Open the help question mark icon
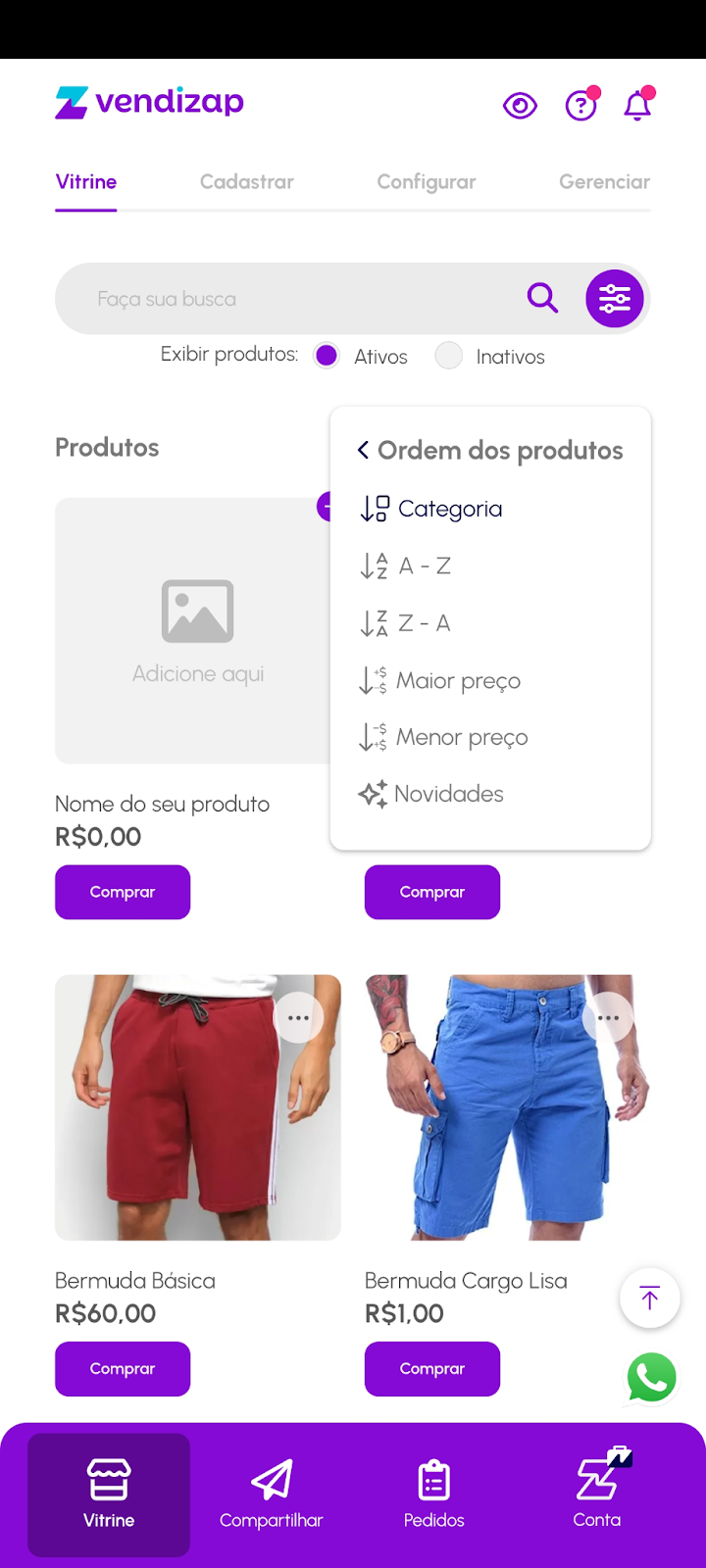The height and width of the screenshot is (1568, 706). (x=581, y=105)
